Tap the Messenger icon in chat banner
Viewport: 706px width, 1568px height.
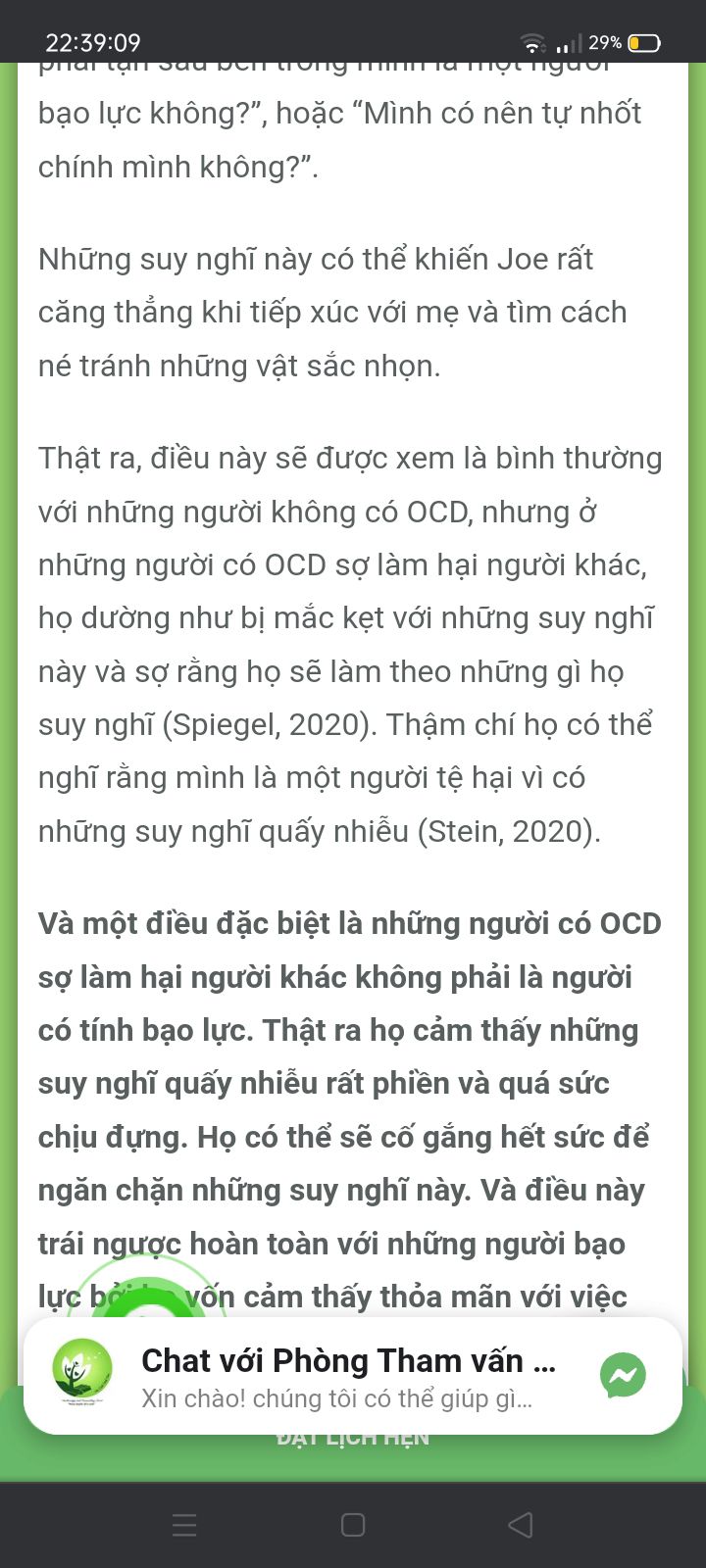coord(623,1376)
